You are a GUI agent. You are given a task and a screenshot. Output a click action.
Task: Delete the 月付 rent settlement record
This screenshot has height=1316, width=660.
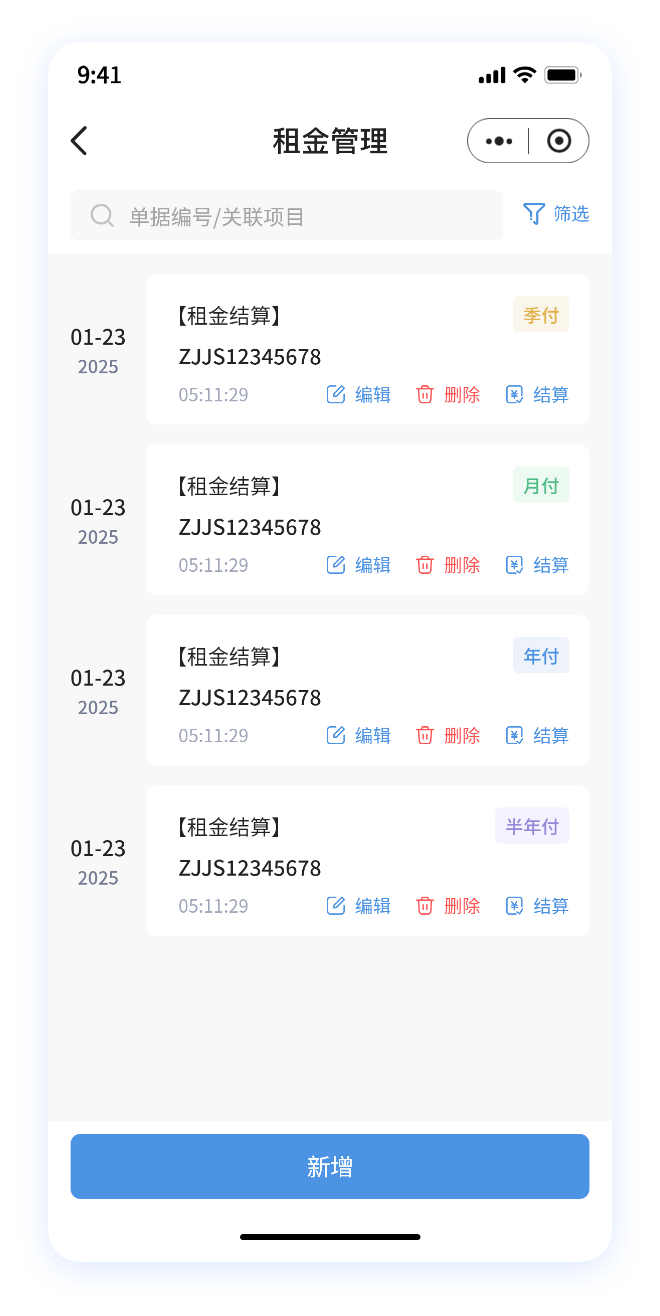click(x=448, y=565)
